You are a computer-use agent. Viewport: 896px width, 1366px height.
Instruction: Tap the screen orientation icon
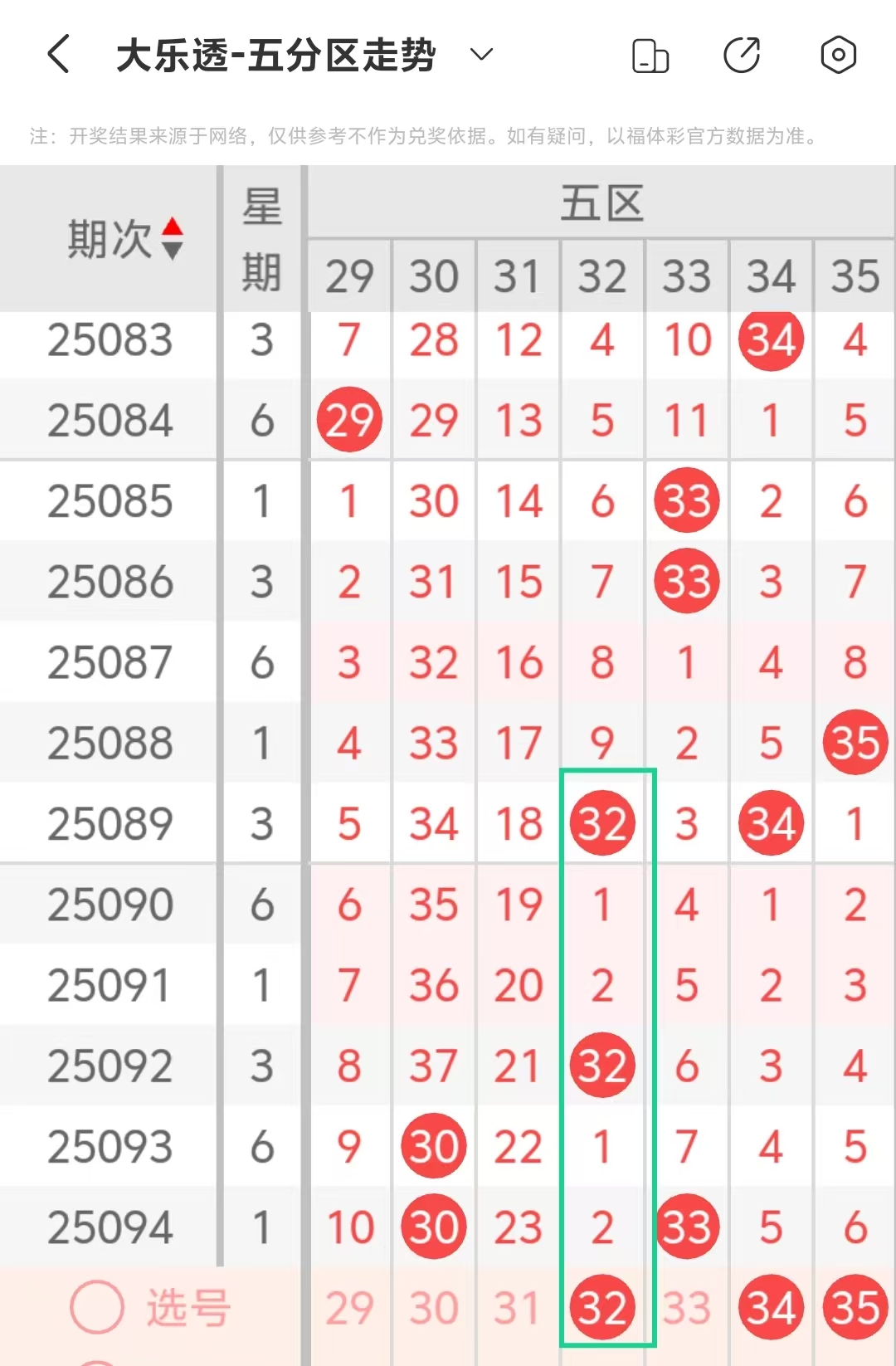[x=650, y=56]
